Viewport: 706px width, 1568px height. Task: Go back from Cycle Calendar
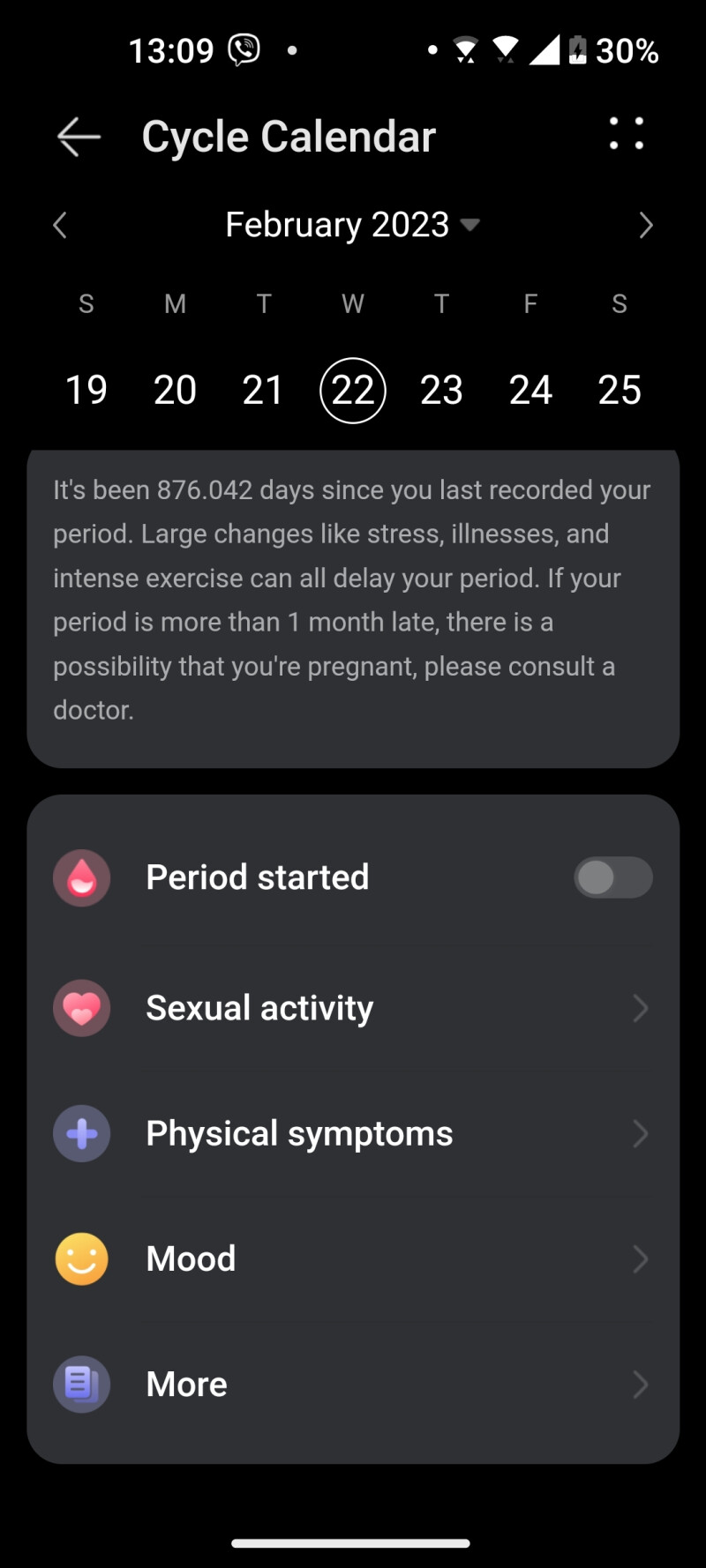[79, 137]
